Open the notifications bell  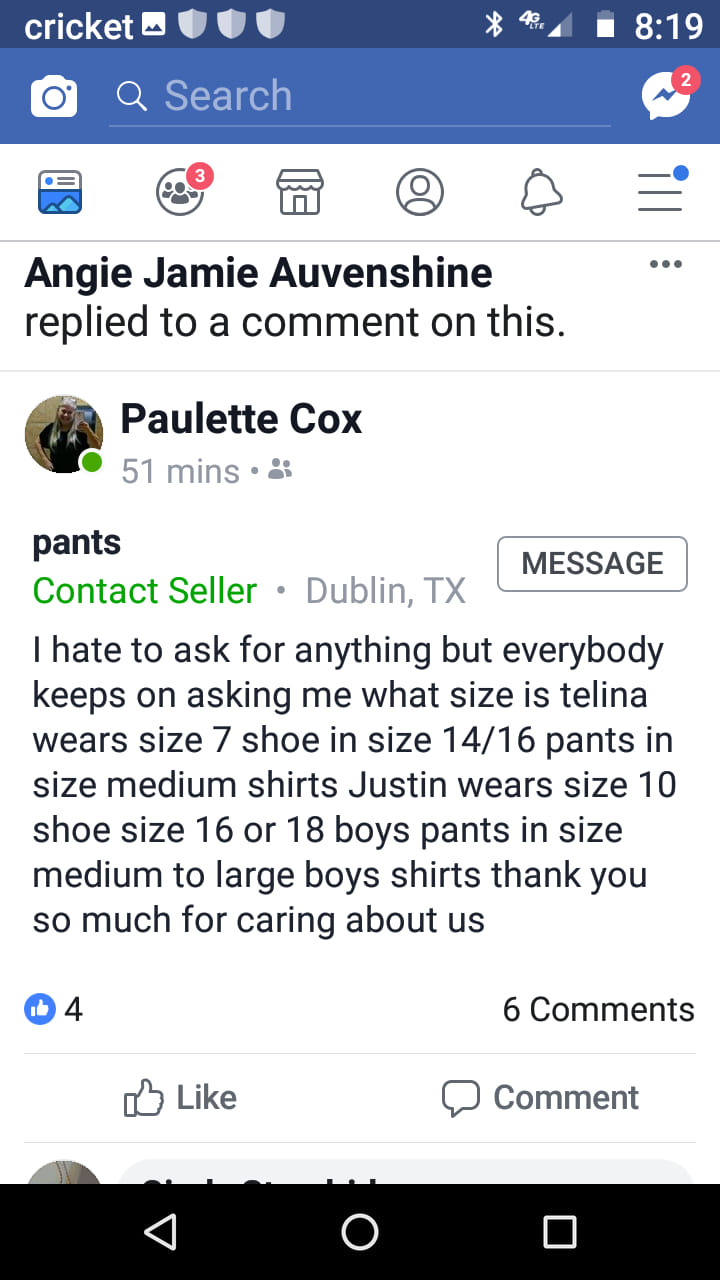pyautogui.click(x=541, y=192)
